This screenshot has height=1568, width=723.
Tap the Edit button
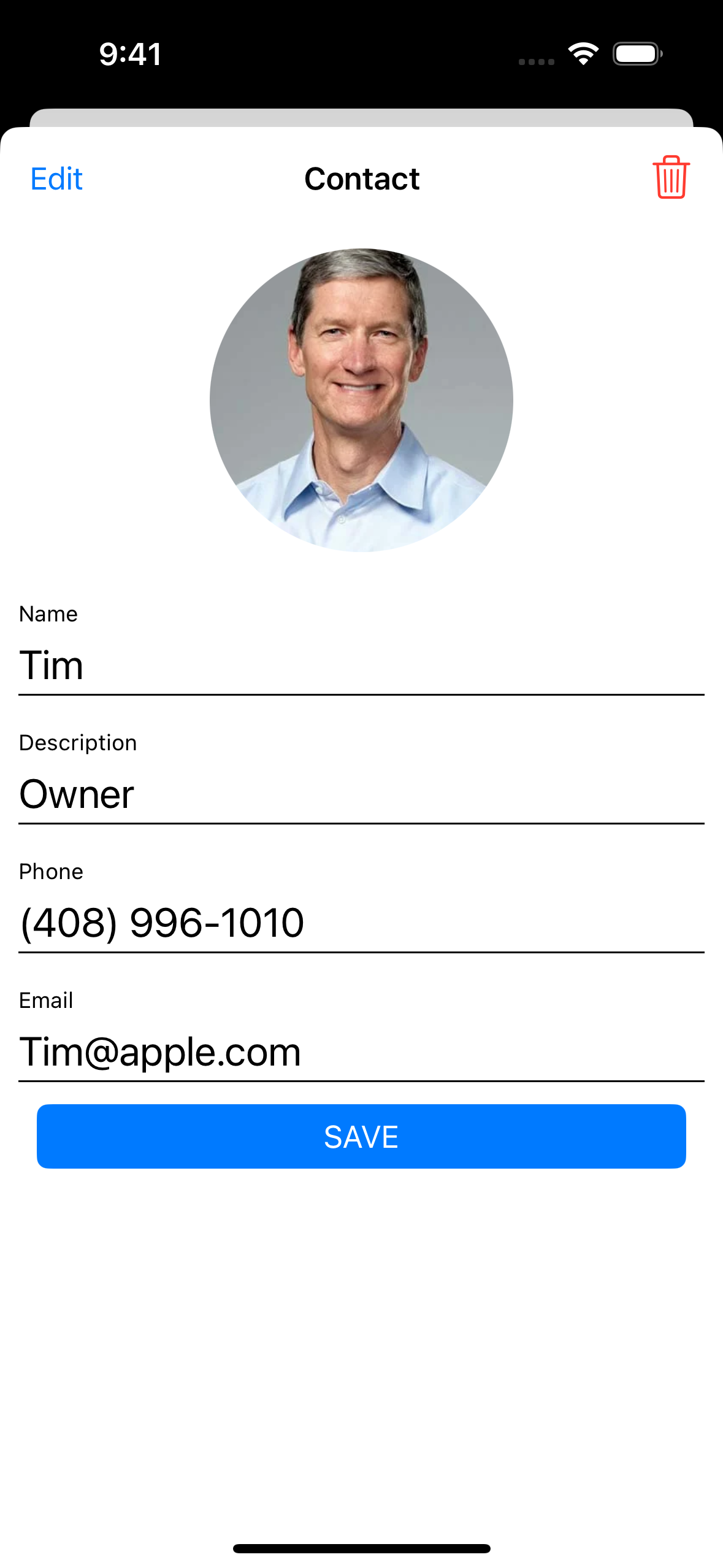coord(56,179)
